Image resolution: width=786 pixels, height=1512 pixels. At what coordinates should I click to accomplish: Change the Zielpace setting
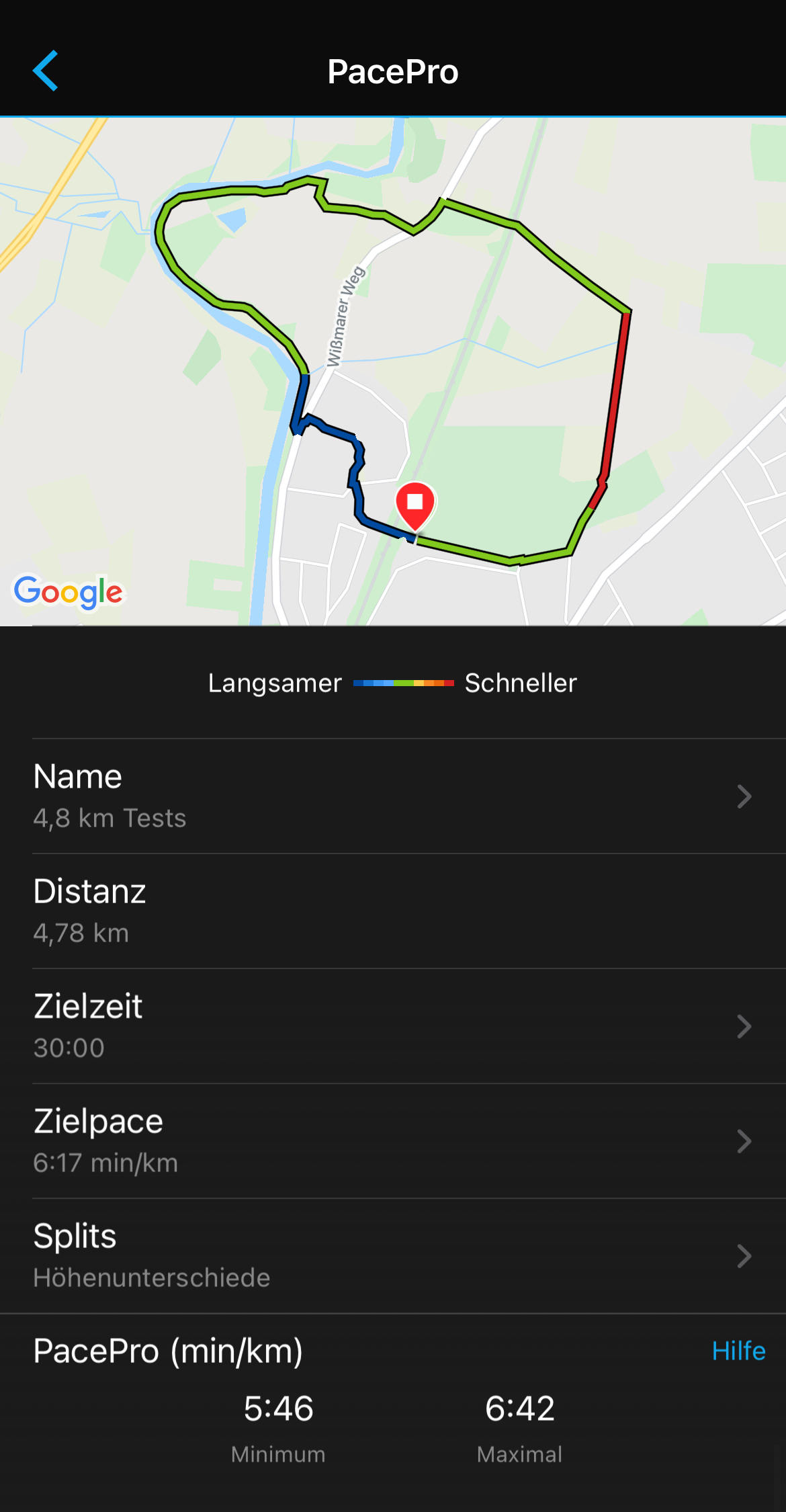[393, 1141]
